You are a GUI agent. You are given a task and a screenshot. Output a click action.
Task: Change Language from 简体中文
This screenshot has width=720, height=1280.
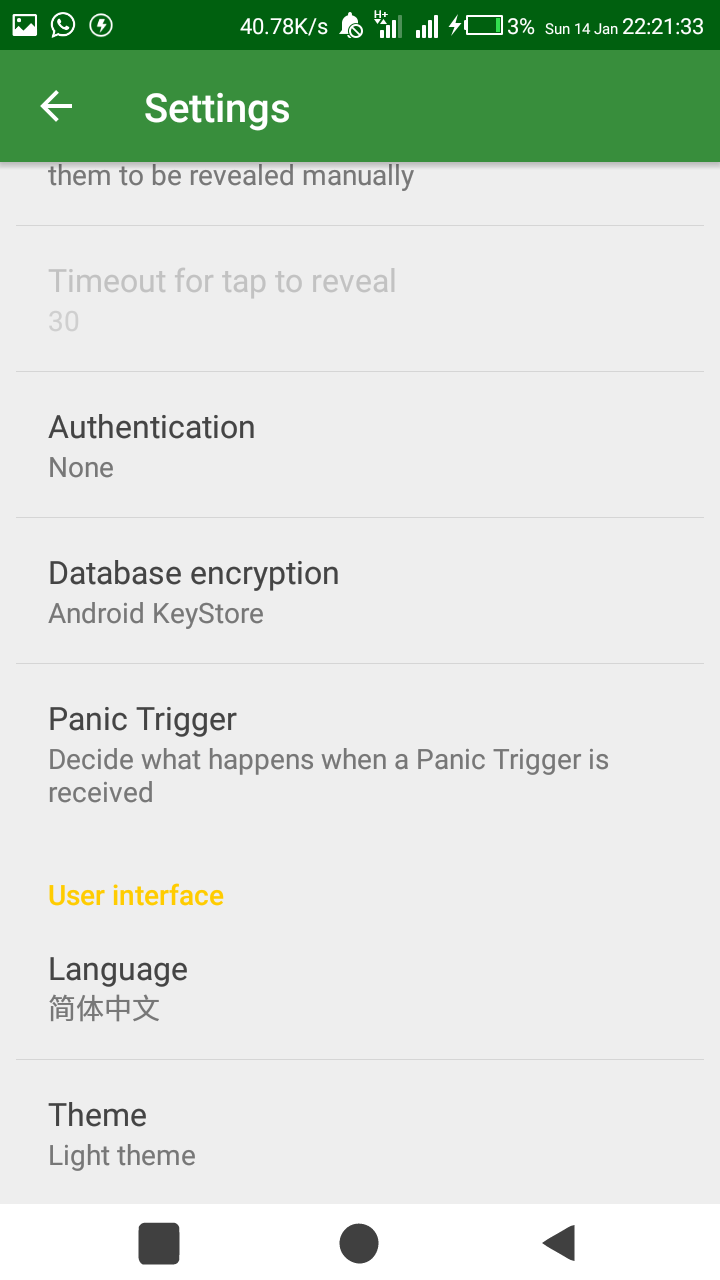(360, 986)
